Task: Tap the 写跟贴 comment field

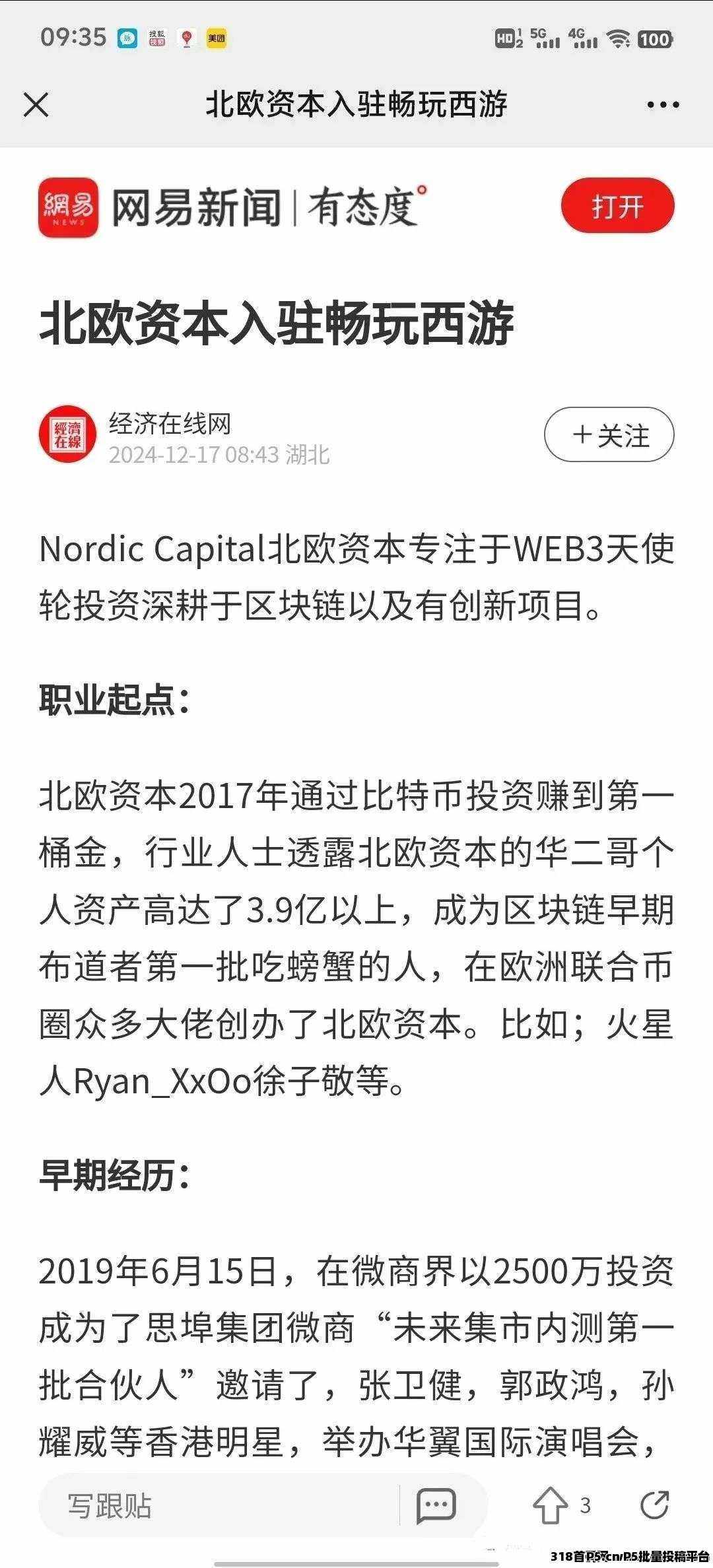Action: pos(218,1506)
